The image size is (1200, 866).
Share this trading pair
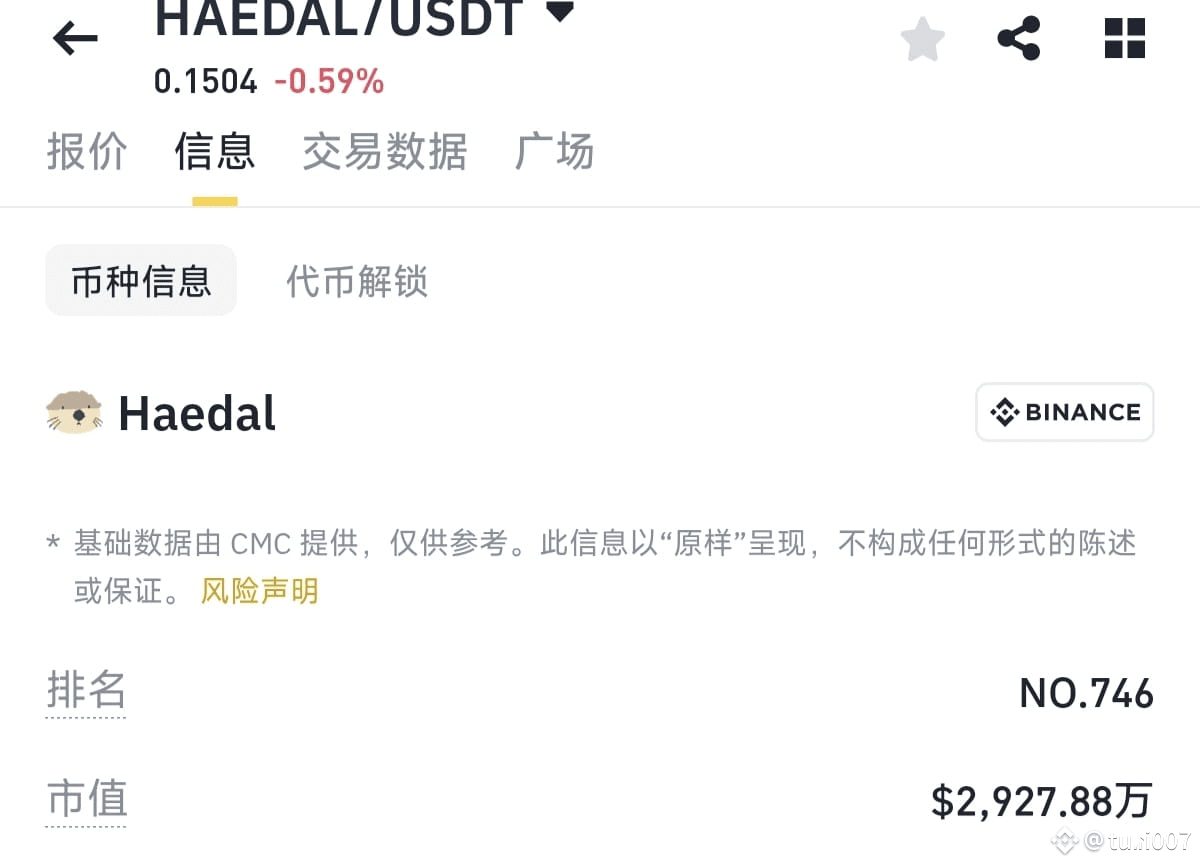pyautogui.click(x=1019, y=40)
